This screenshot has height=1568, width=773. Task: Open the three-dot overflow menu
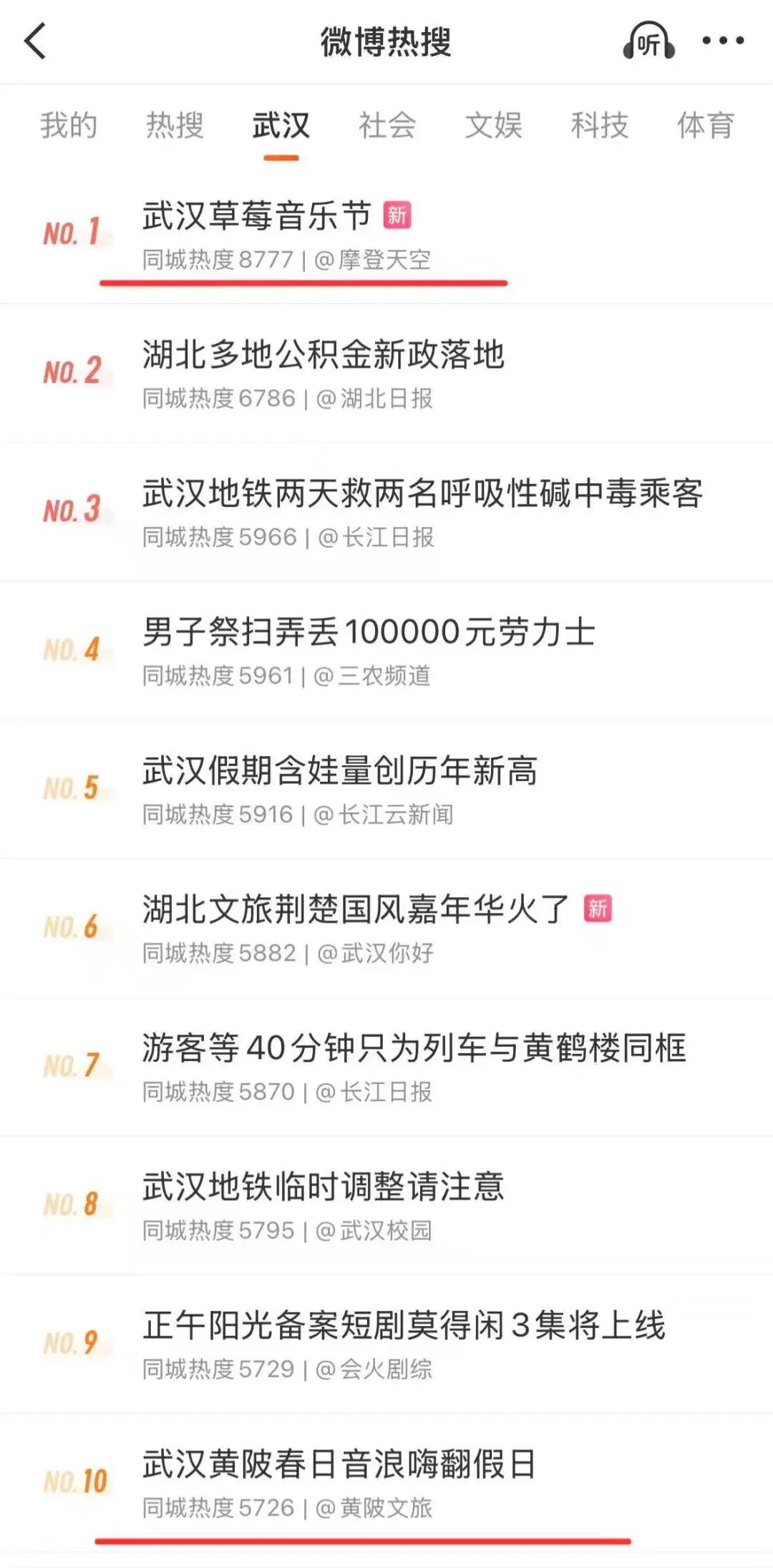click(x=723, y=41)
